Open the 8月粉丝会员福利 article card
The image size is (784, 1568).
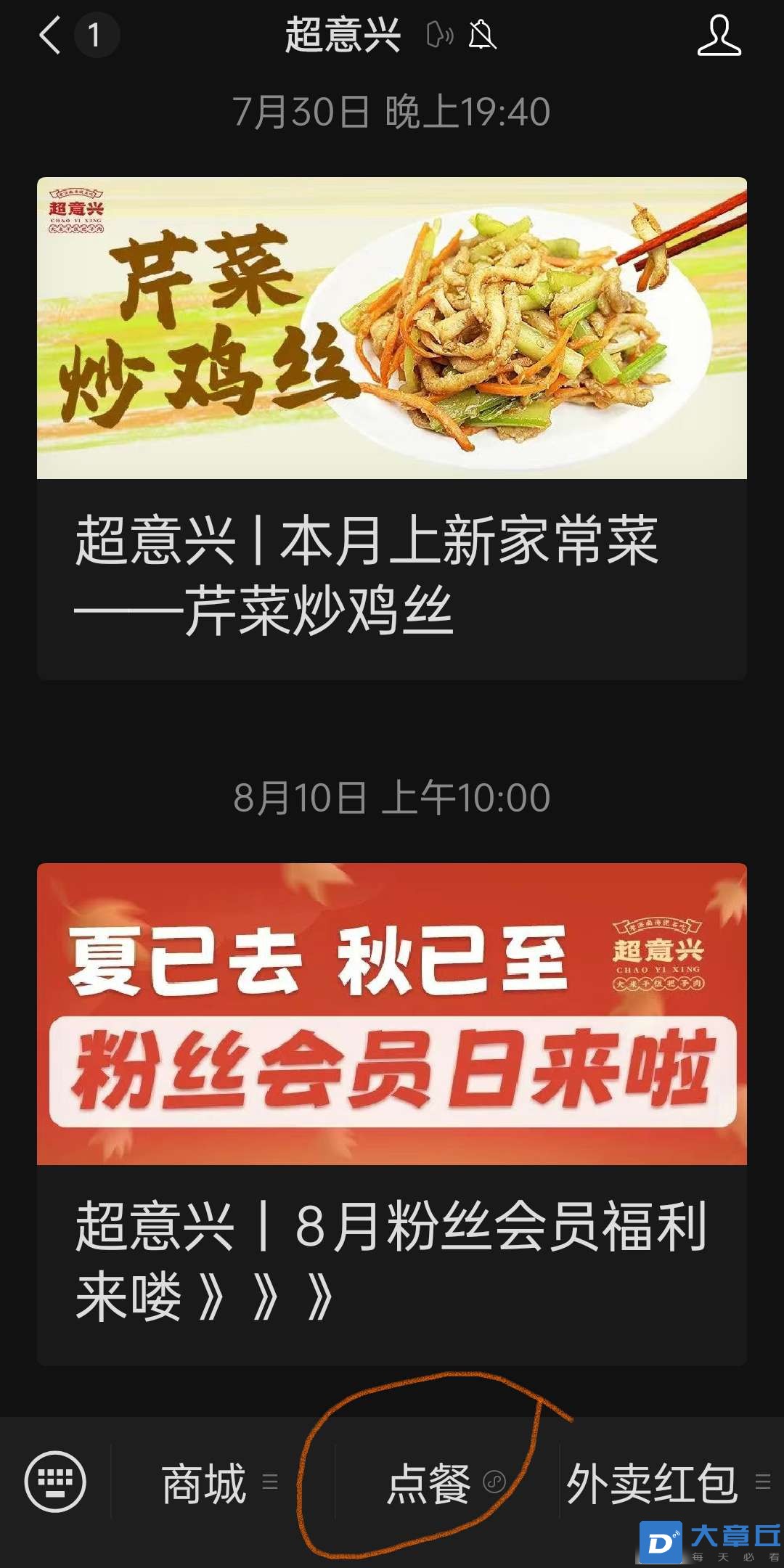point(392,1114)
